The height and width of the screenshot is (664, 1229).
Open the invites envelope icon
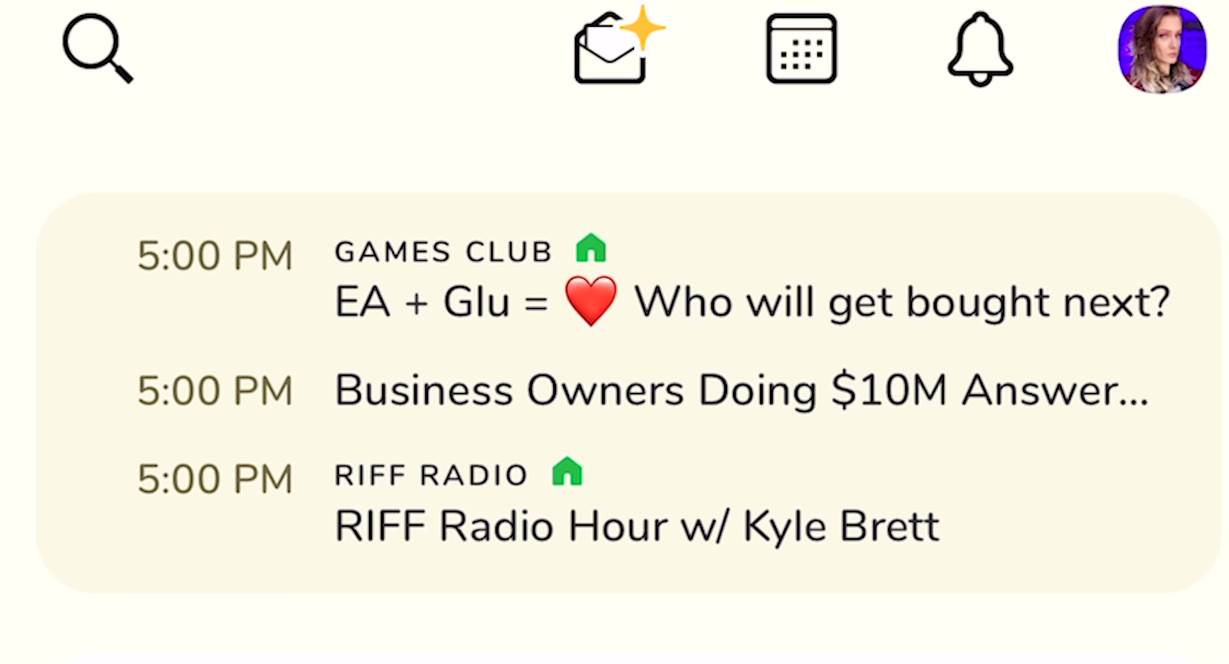[x=613, y=49]
